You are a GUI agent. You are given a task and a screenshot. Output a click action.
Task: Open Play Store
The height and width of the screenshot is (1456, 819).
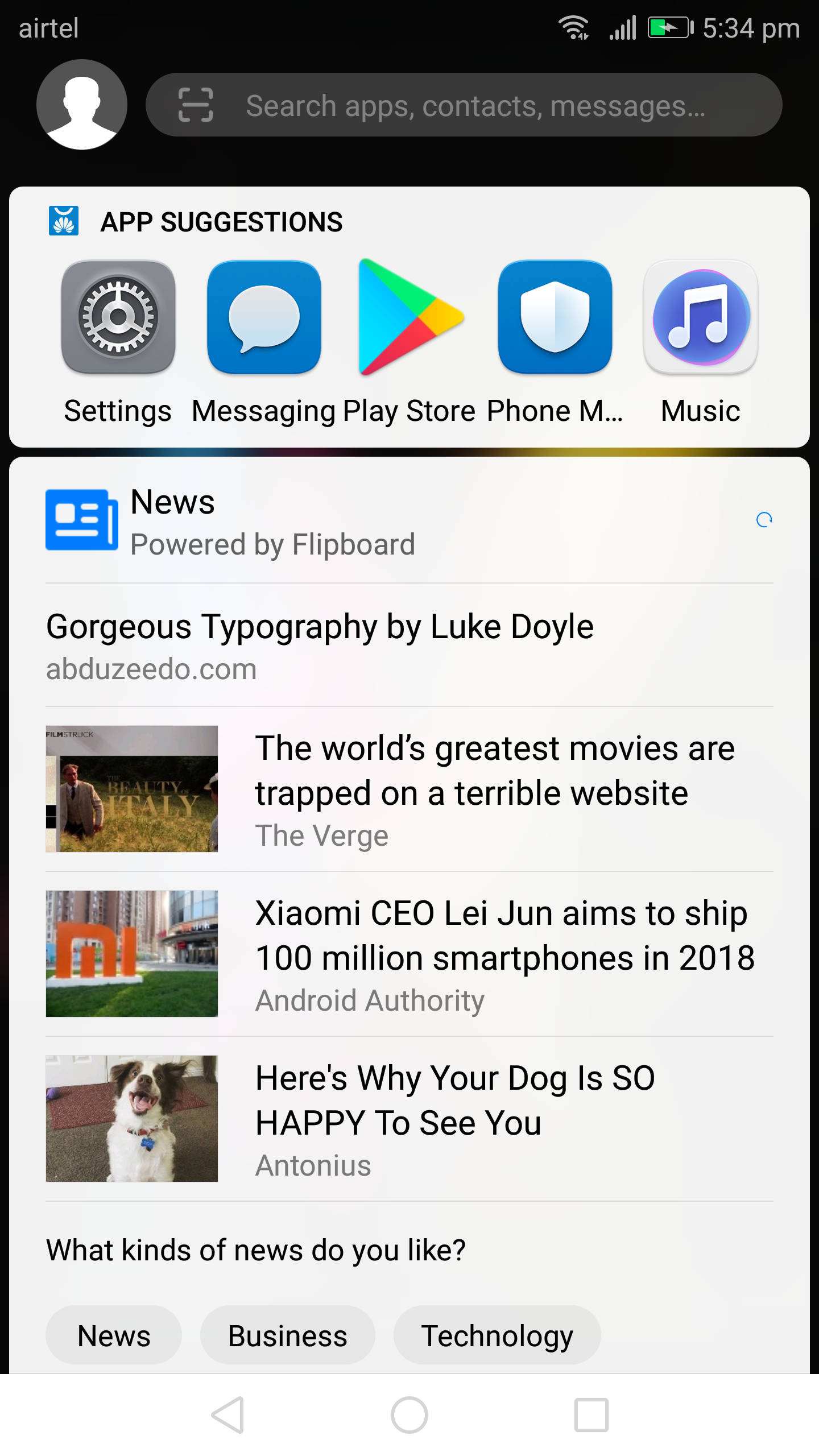[x=409, y=317]
